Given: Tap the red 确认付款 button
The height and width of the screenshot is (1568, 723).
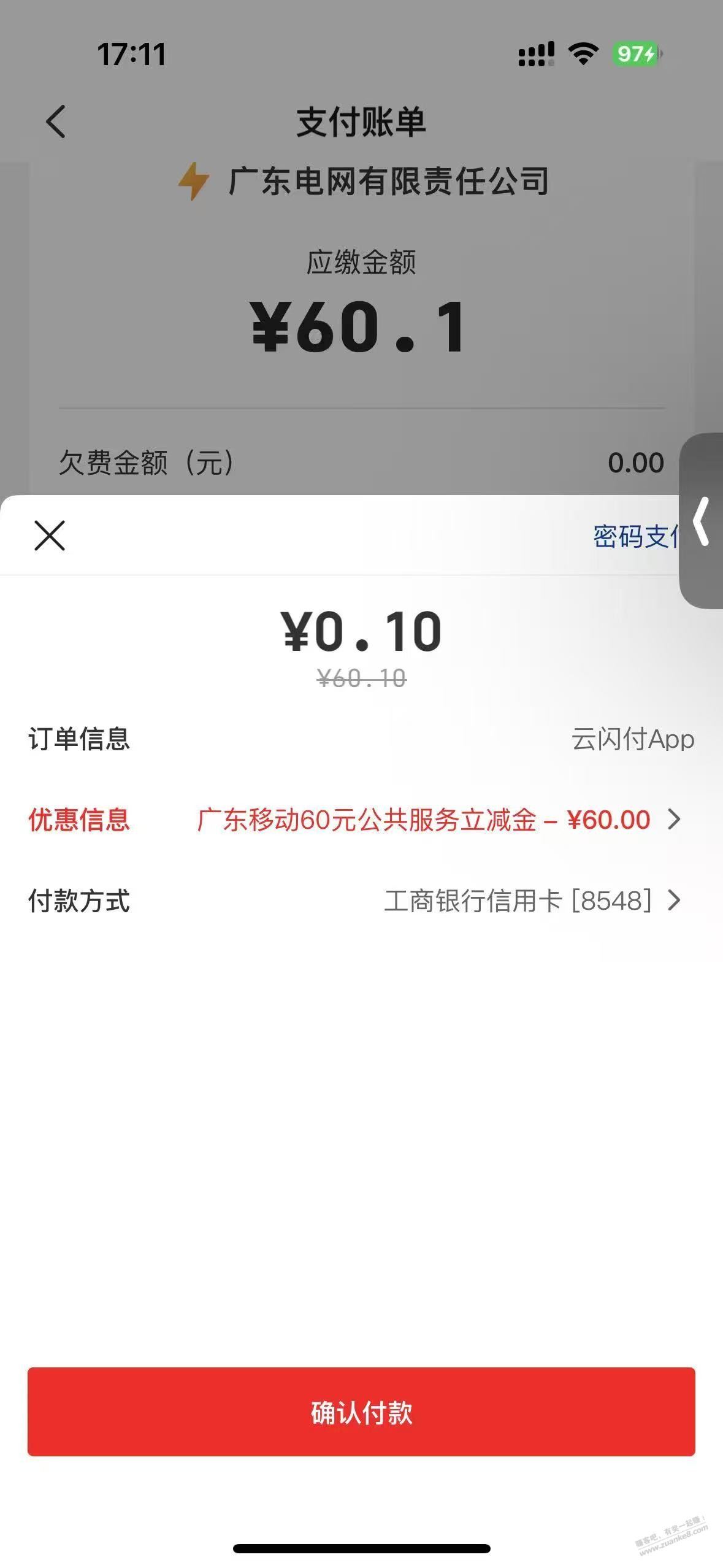Looking at the screenshot, I should [361, 1412].
